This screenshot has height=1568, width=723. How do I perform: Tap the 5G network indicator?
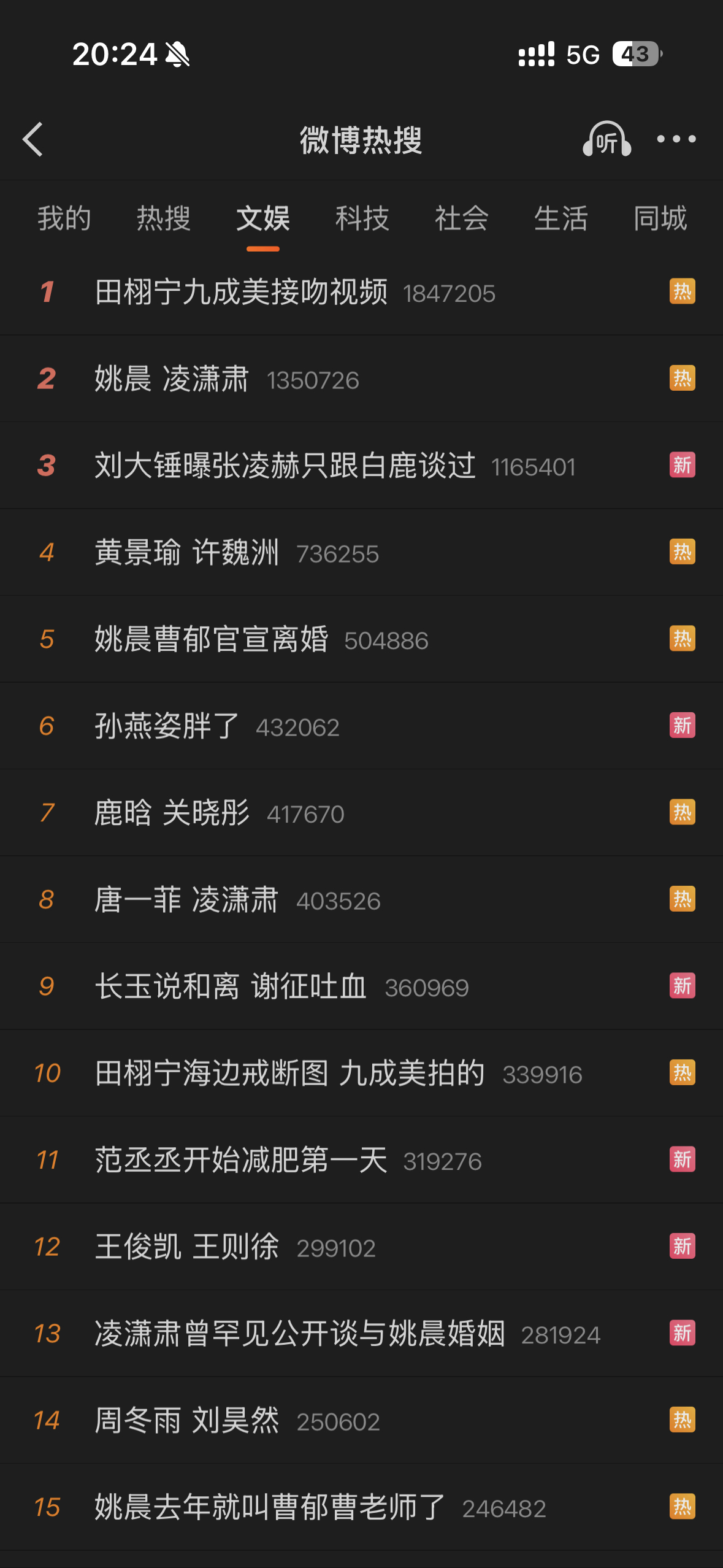[x=580, y=55]
